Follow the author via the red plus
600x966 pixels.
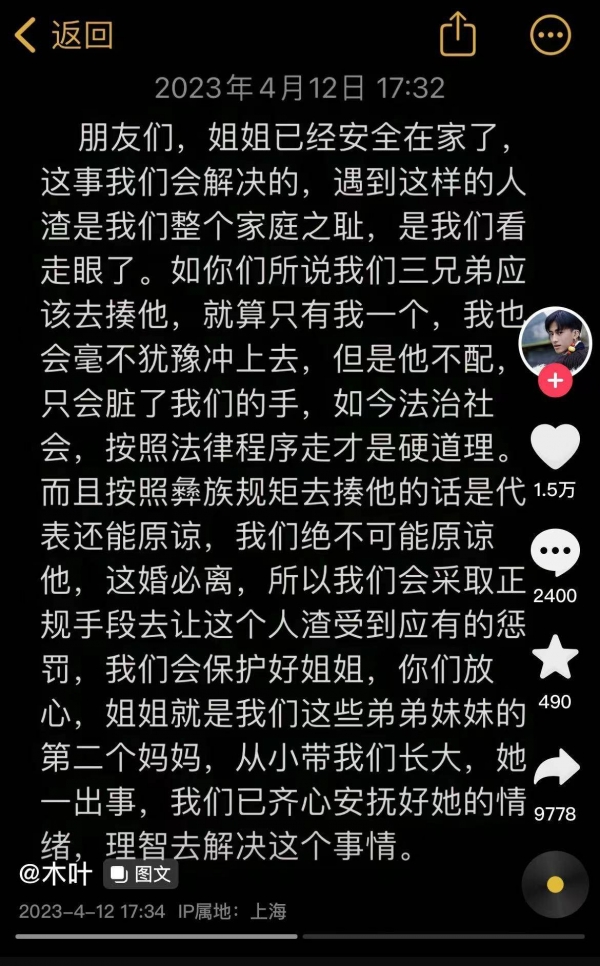click(555, 381)
